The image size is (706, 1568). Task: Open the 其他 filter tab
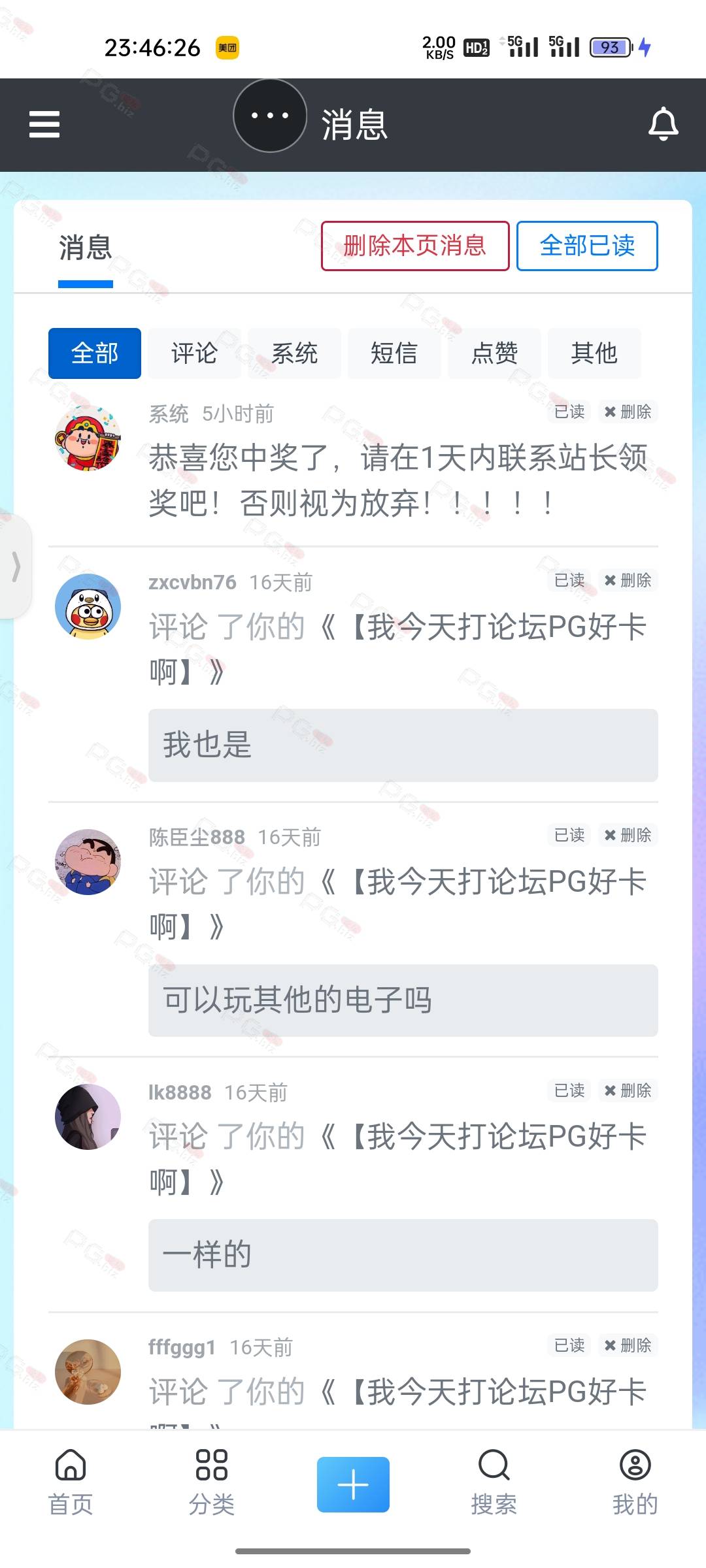point(594,353)
